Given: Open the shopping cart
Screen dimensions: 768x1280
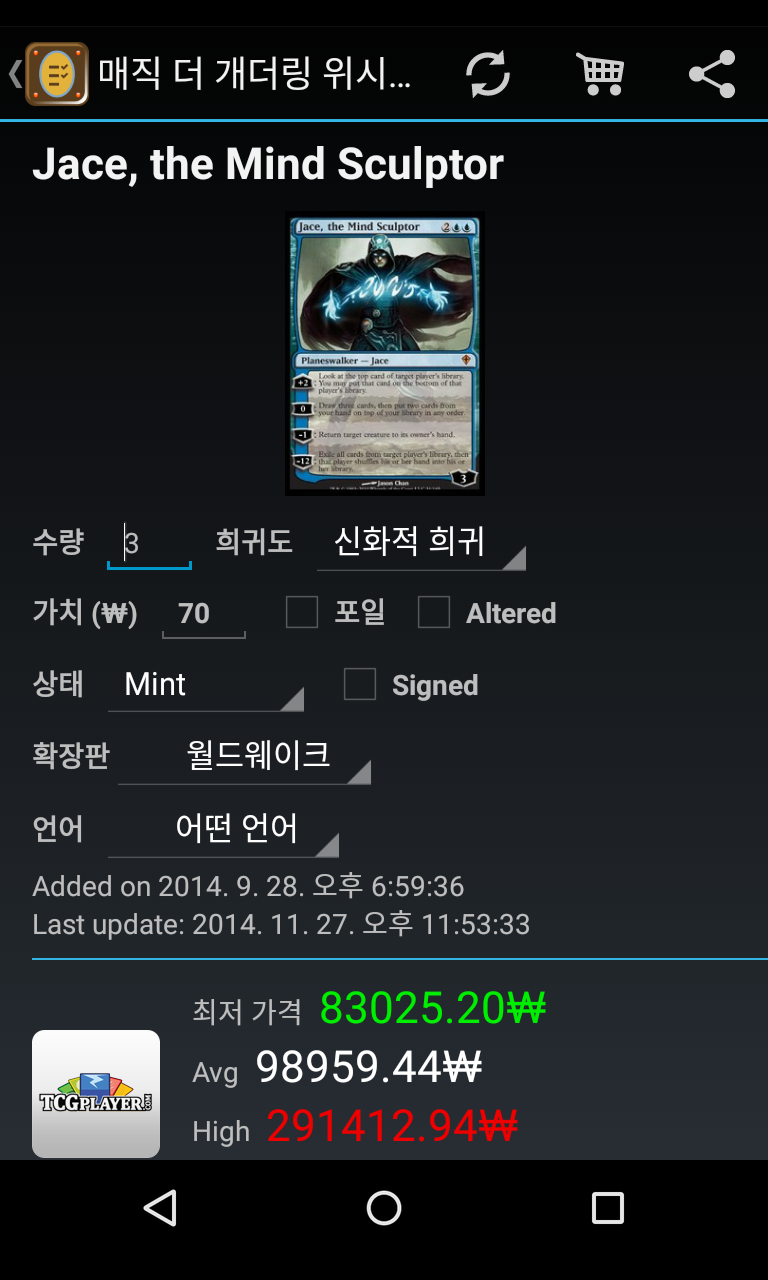Looking at the screenshot, I should (x=600, y=74).
